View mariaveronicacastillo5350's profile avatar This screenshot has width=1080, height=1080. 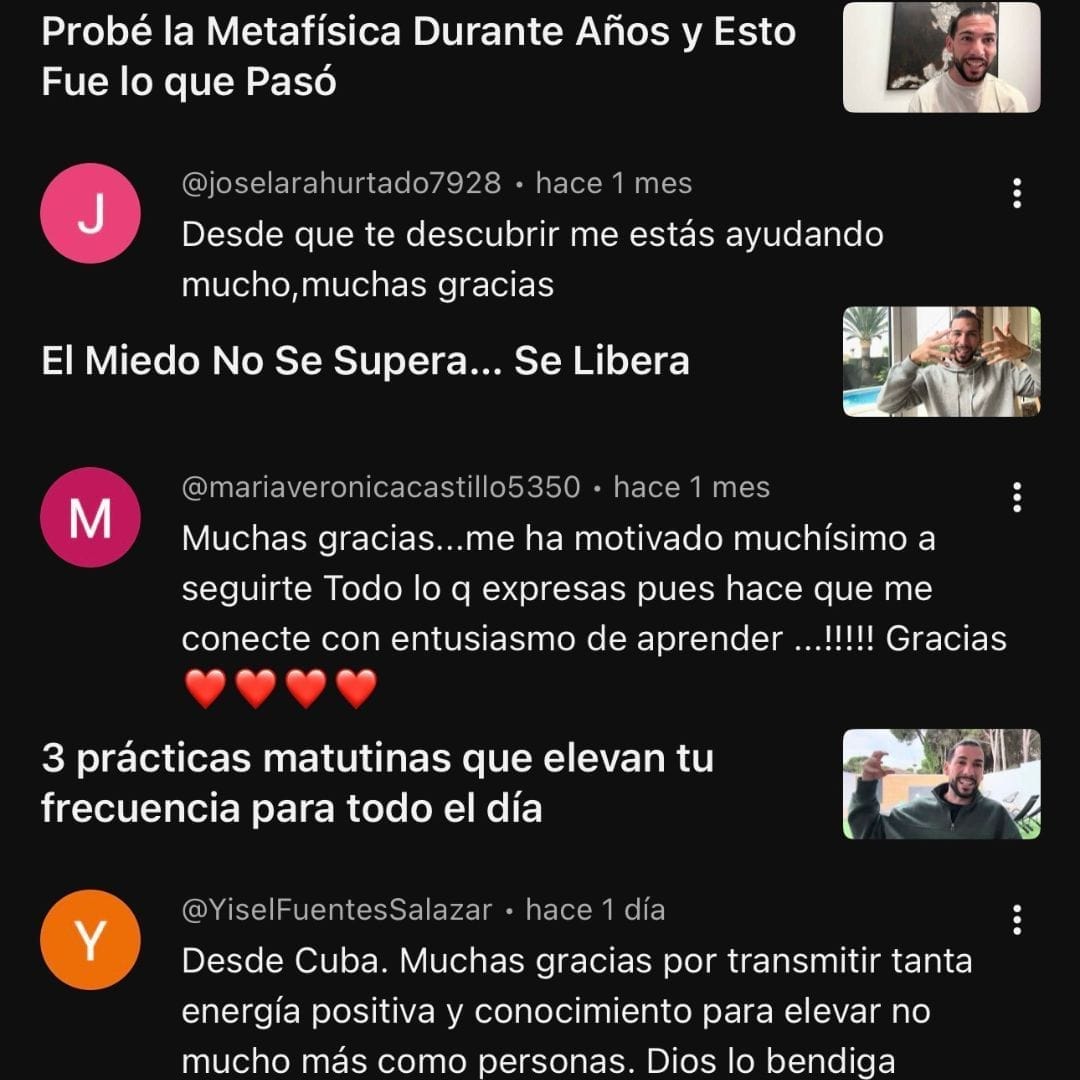90,518
